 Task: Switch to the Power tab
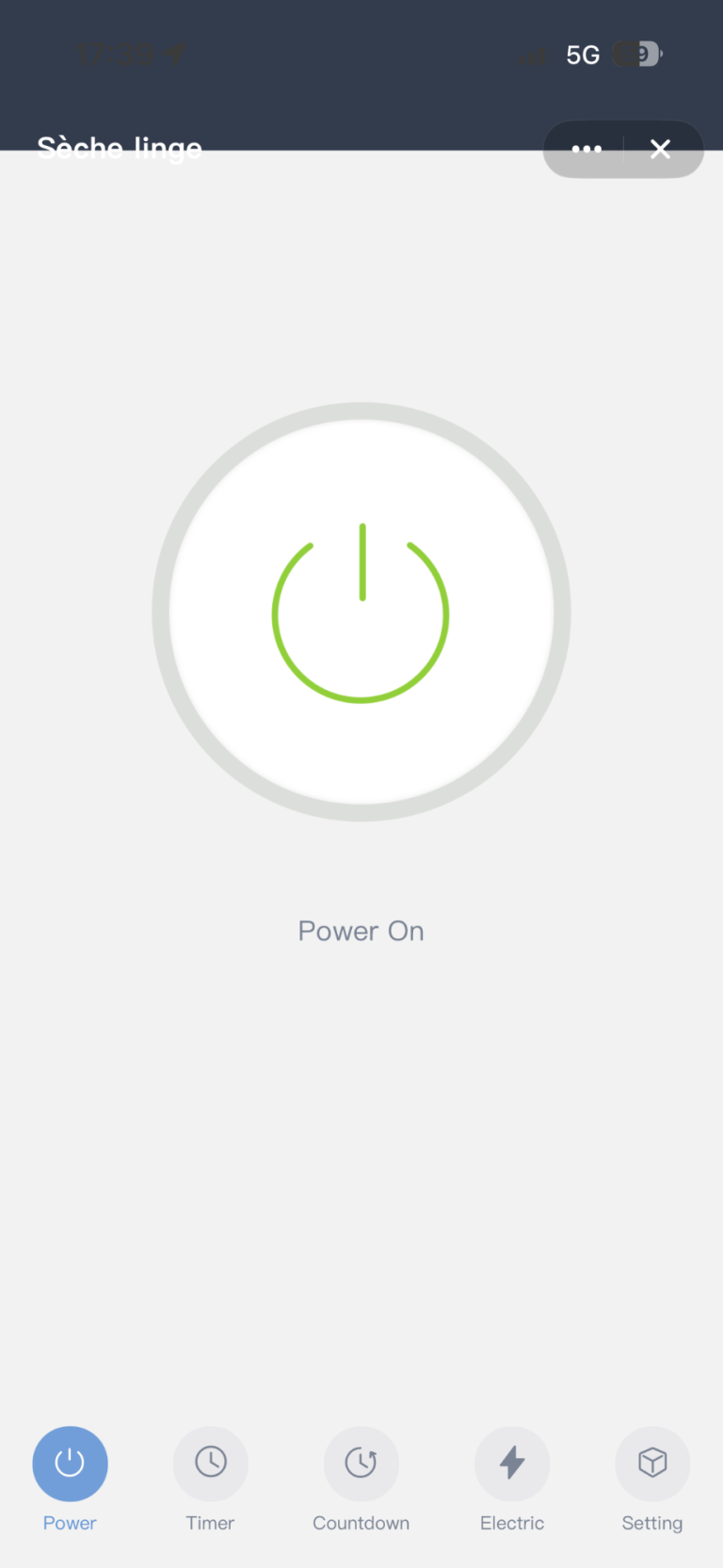70,1464
